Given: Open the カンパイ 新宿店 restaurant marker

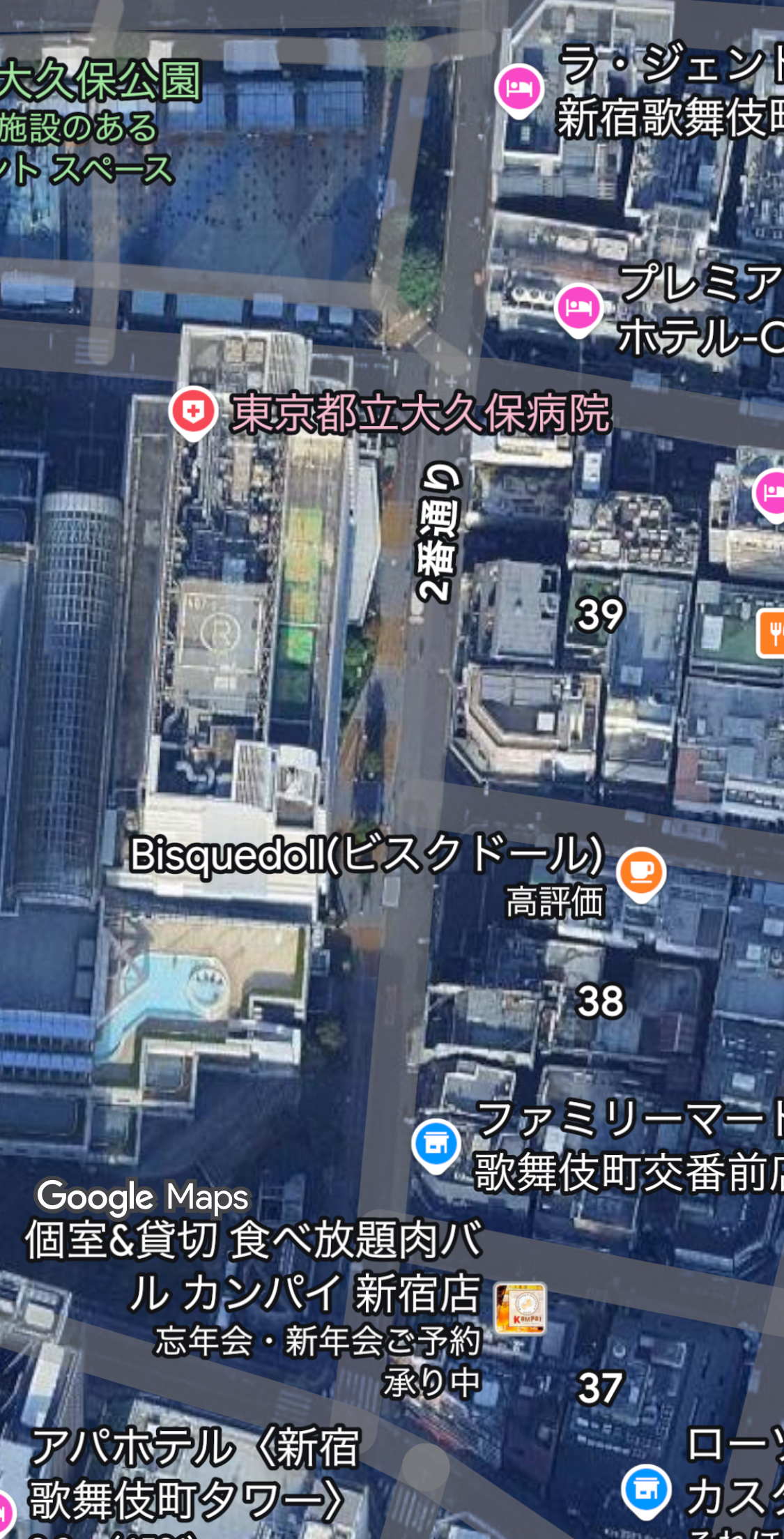Looking at the screenshot, I should click(x=520, y=1308).
